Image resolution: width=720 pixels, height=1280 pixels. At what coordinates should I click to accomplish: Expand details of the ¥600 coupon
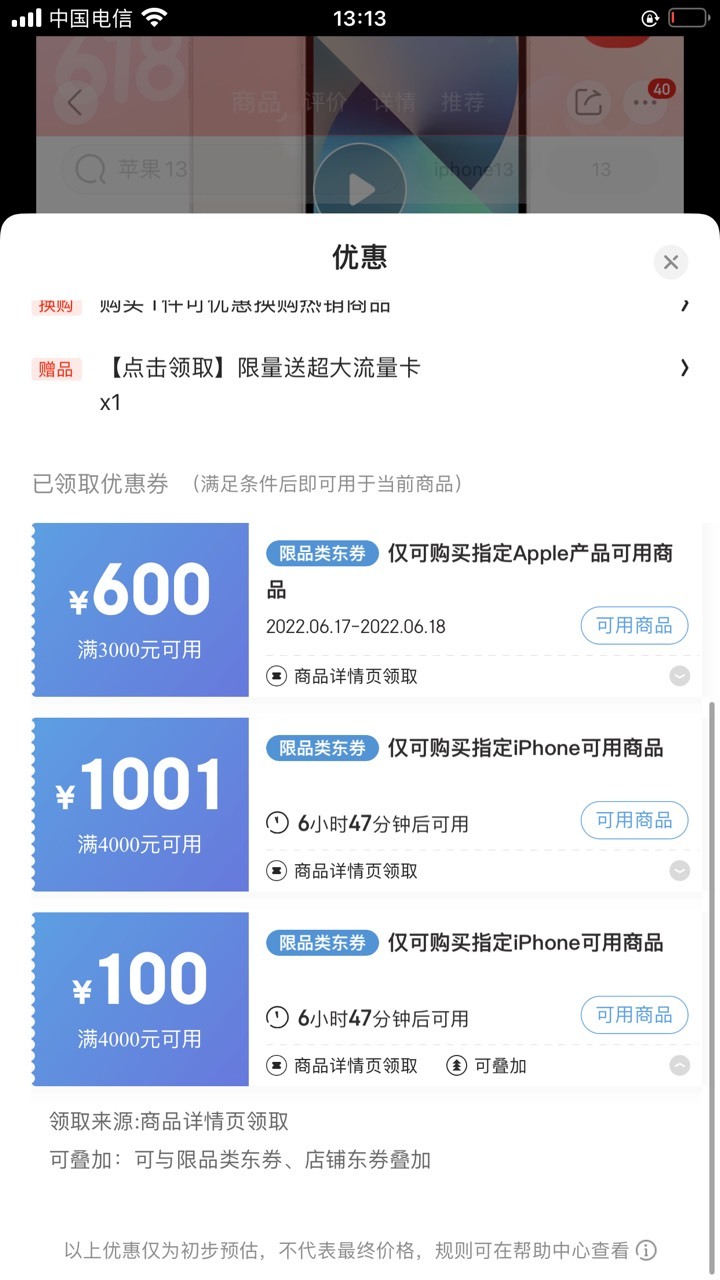pyautogui.click(x=679, y=677)
